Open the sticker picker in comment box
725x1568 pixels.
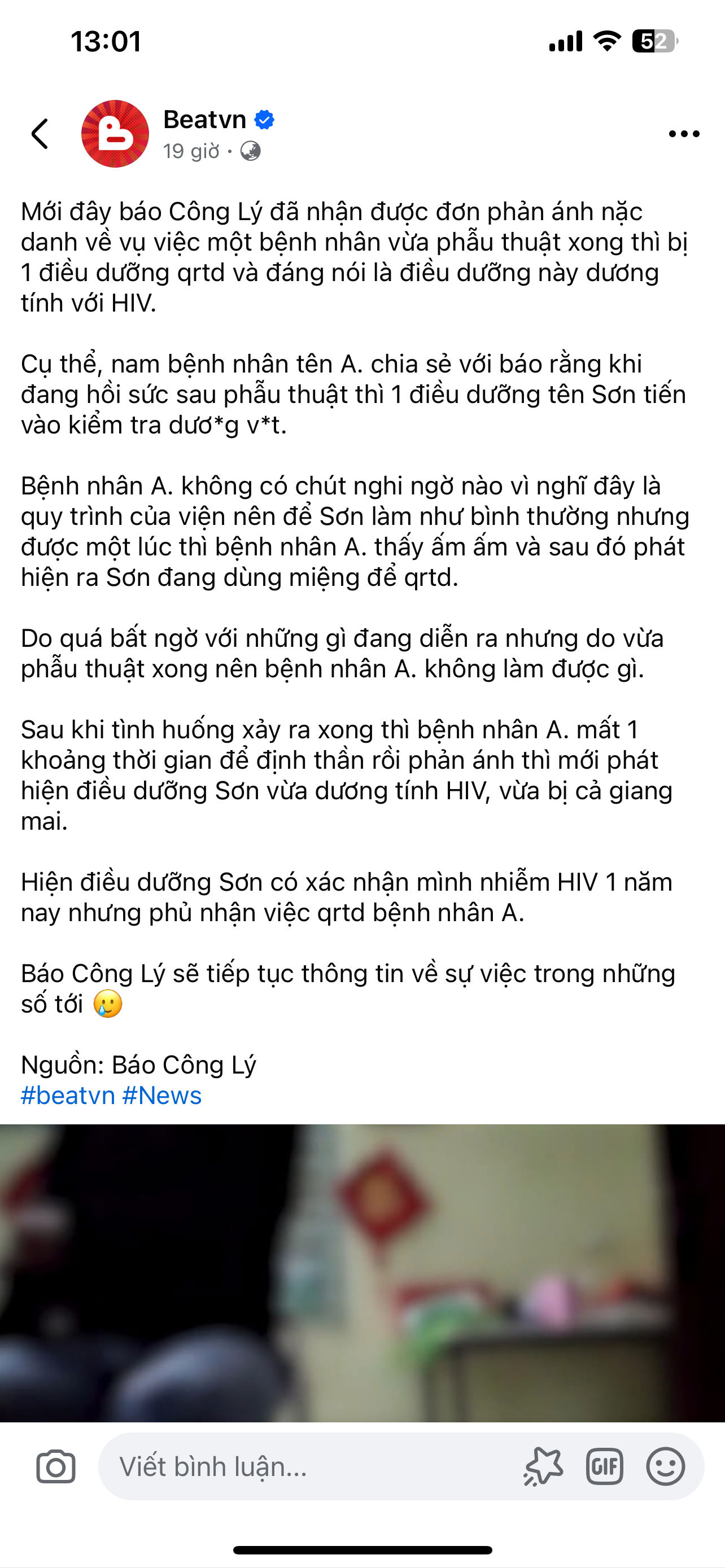[543, 1466]
